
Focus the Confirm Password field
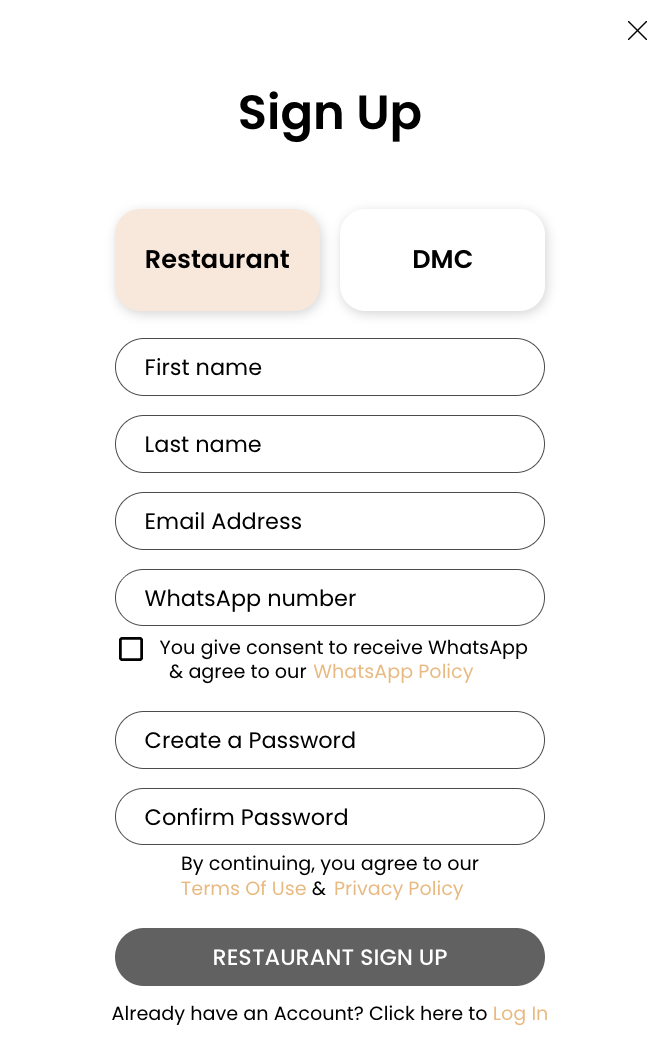330,817
